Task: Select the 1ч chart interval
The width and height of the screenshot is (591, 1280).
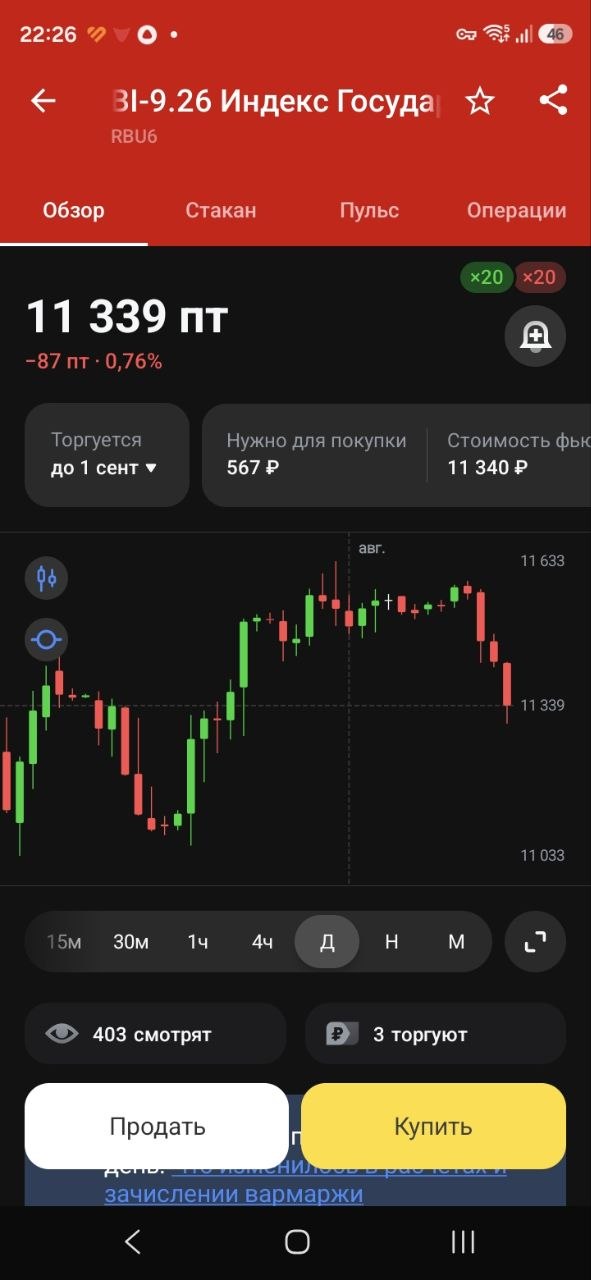Action: (198, 942)
